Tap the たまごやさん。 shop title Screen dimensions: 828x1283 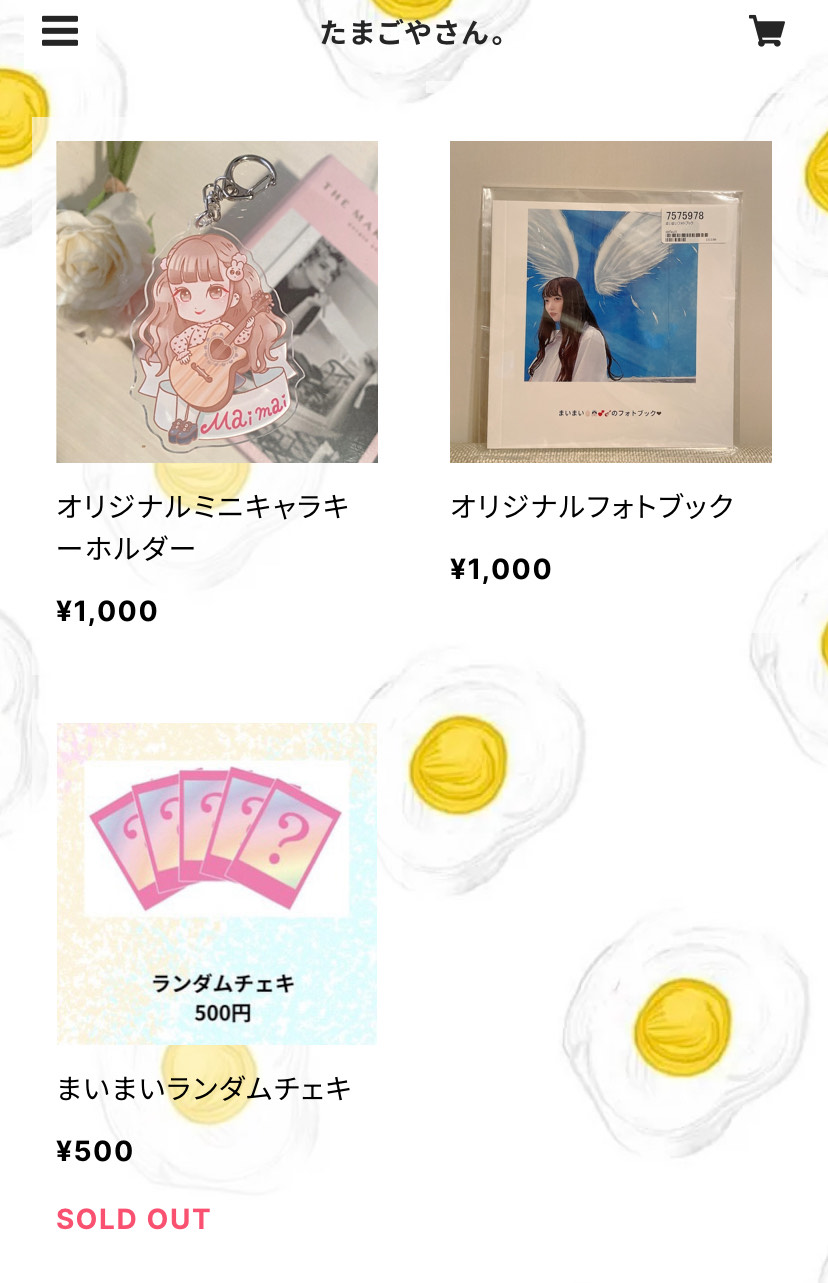413,34
